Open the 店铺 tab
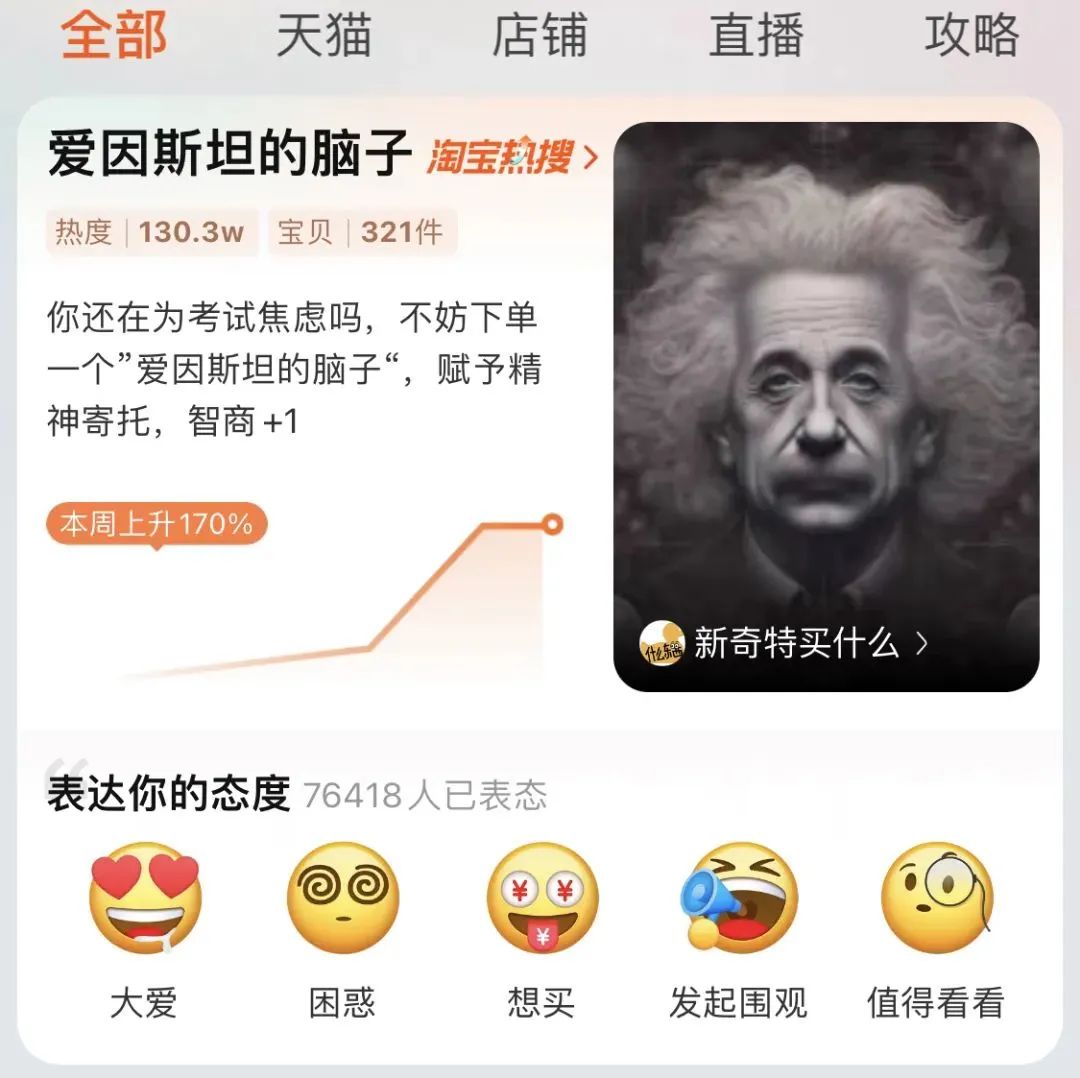 pyautogui.click(x=540, y=36)
